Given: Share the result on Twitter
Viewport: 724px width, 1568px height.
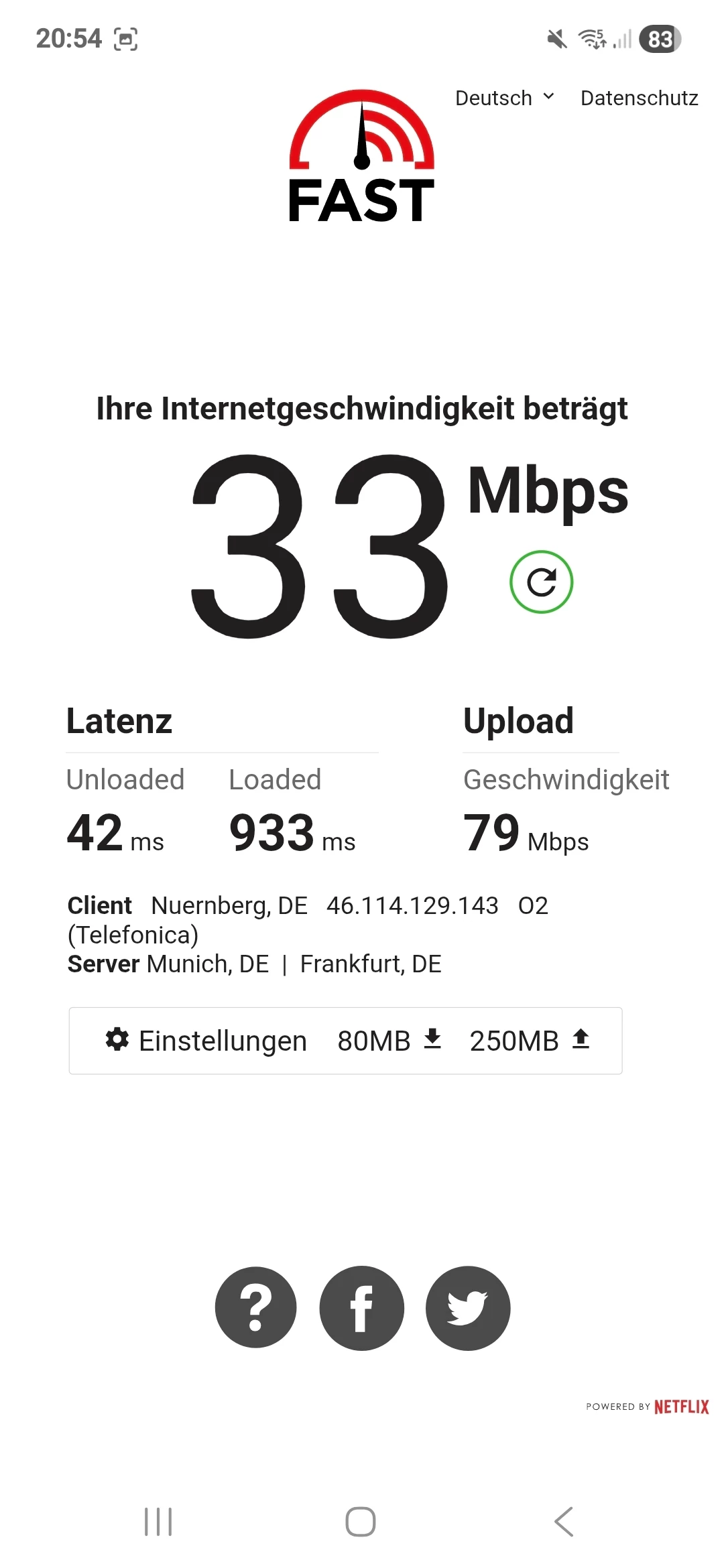Looking at the screenshot, I should [x=467, y=1307].
